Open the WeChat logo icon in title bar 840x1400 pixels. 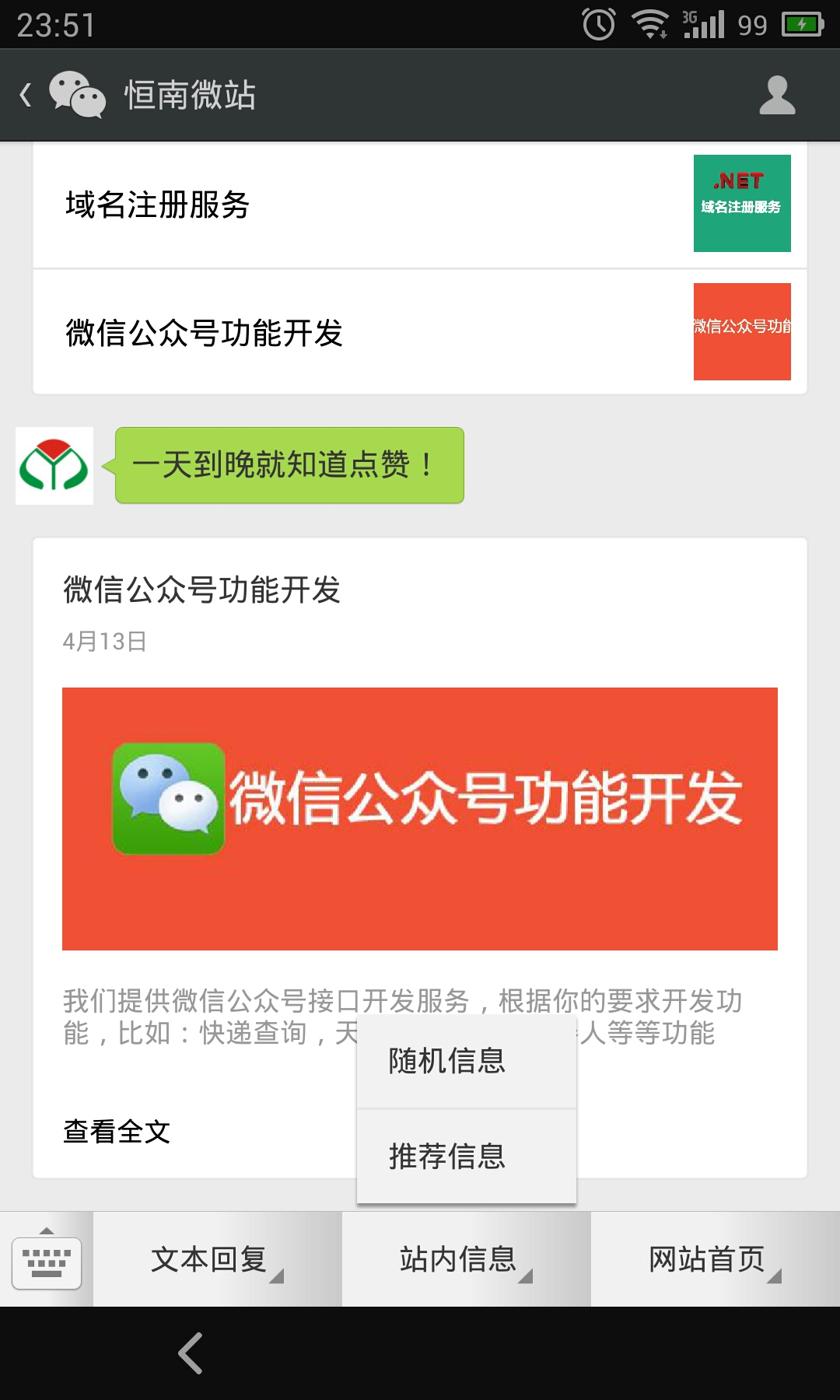pyautogui.click(x=78, y=95)
